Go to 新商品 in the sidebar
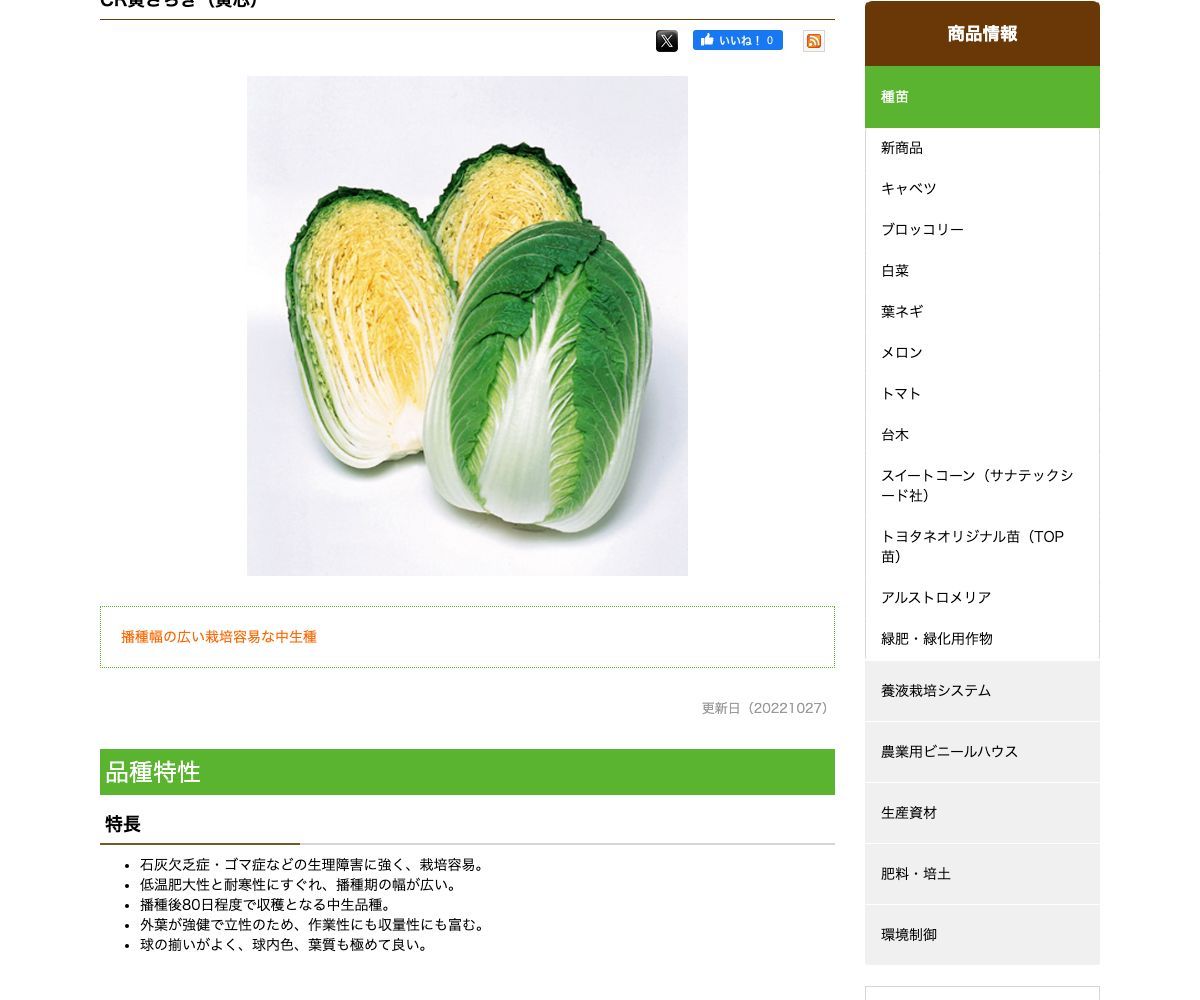Screen dimensions: 1200x1000 [902, 148]
